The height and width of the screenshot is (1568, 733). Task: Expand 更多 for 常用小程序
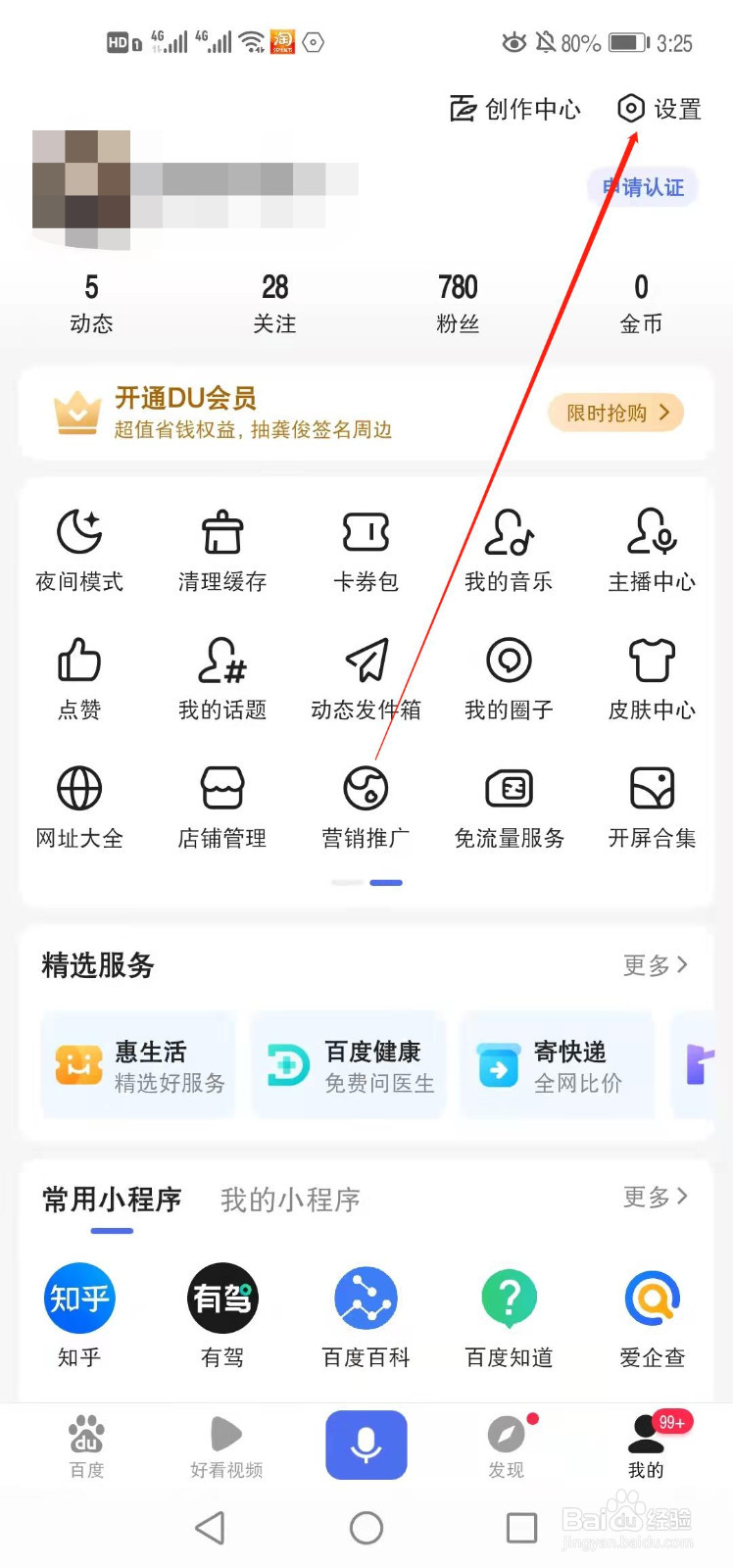(655, 1198)
